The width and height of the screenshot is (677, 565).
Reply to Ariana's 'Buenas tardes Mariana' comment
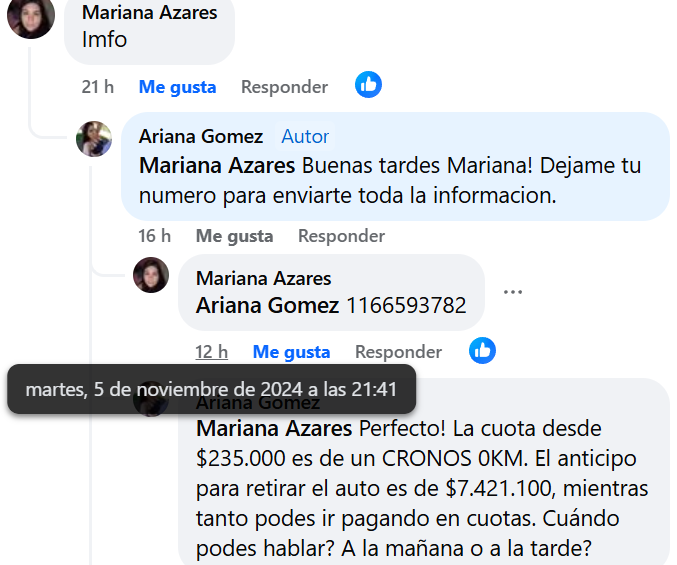point(341,236)
